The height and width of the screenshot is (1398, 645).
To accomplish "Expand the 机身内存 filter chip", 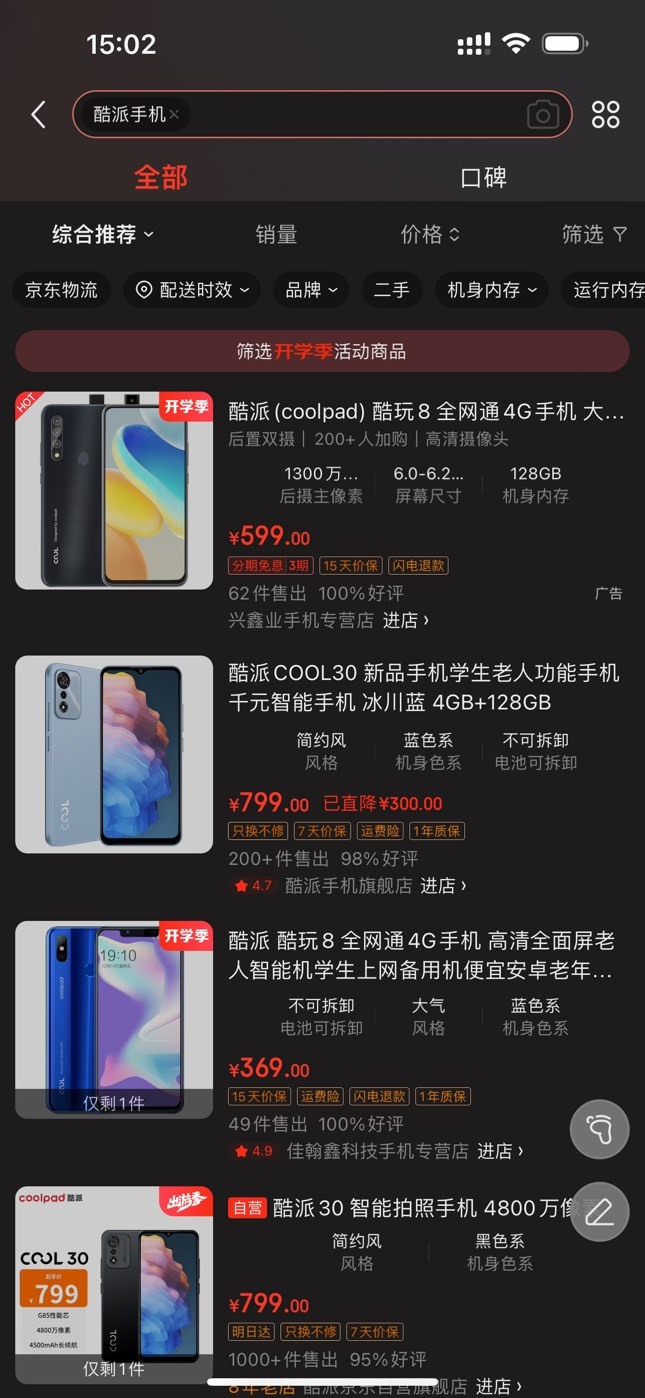I will pyautogui.click(x=492, y=290).
